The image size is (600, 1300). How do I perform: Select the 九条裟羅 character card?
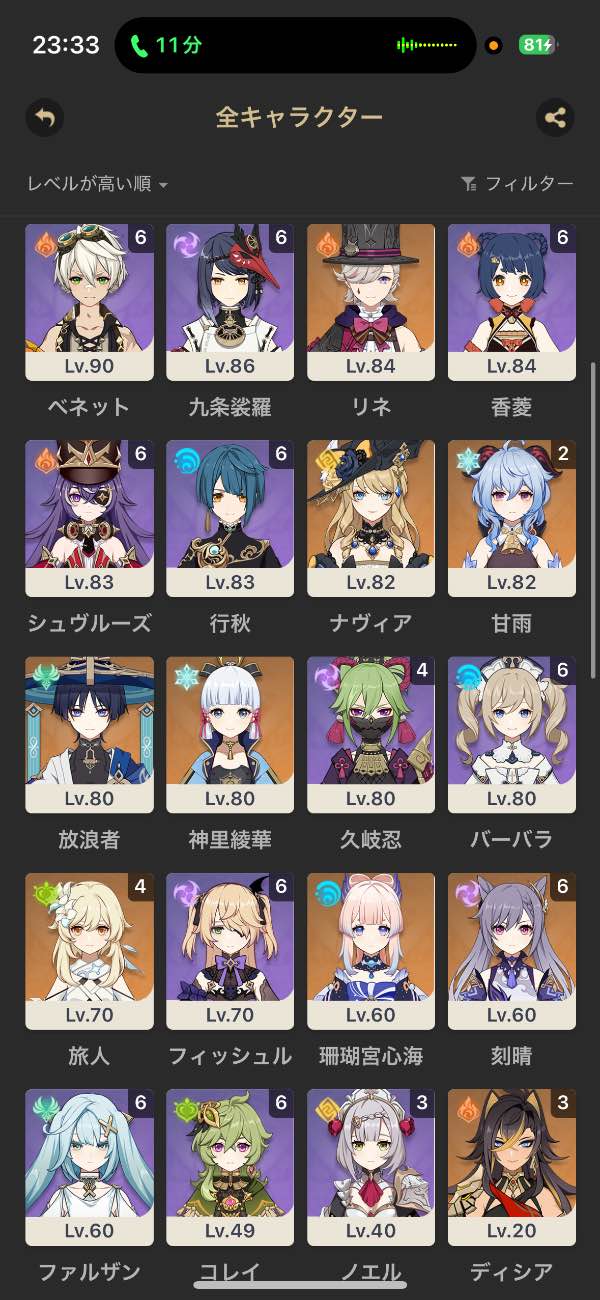point(230,302)
